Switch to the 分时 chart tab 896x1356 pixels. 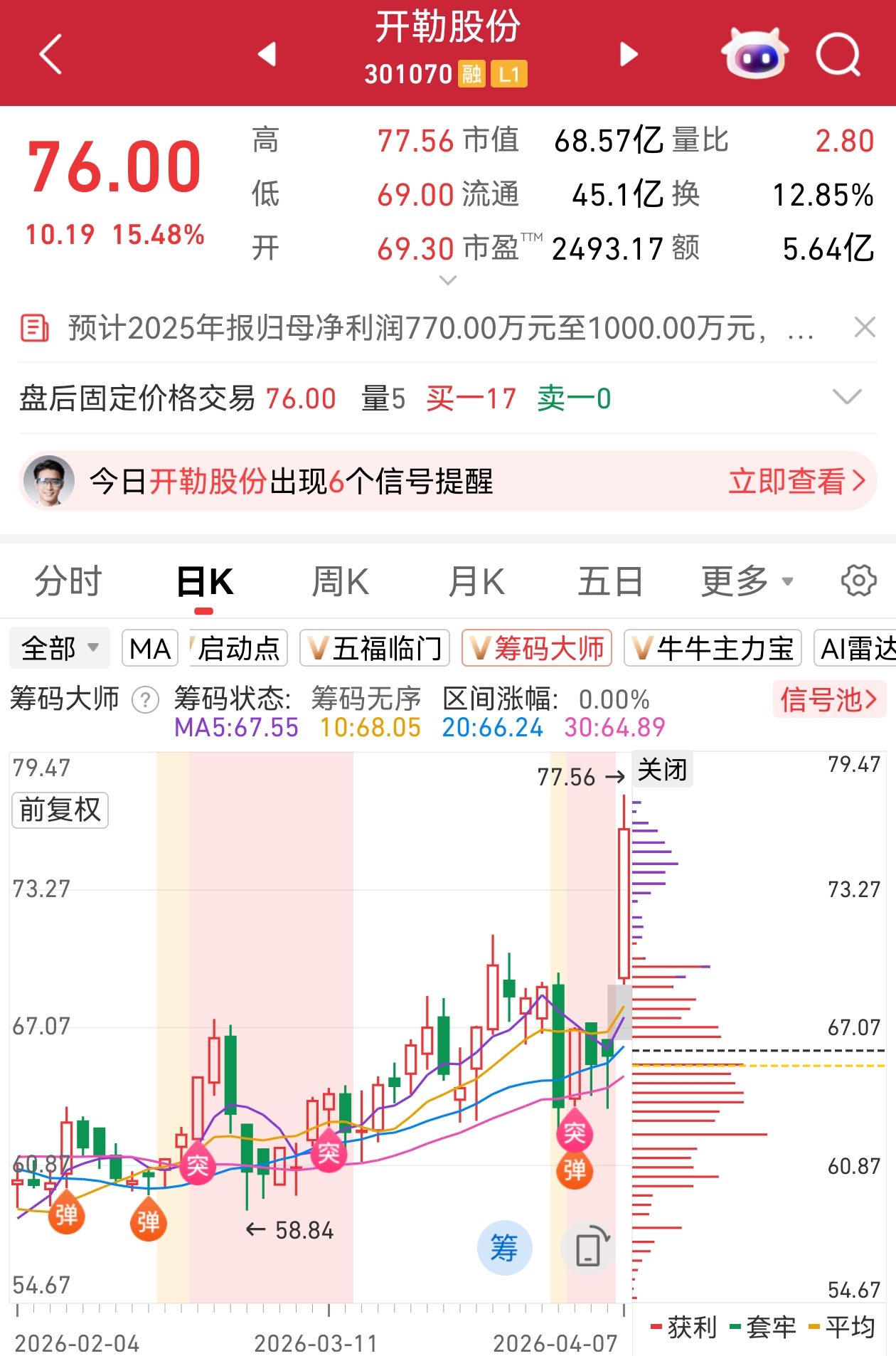[x=68, y=581]
